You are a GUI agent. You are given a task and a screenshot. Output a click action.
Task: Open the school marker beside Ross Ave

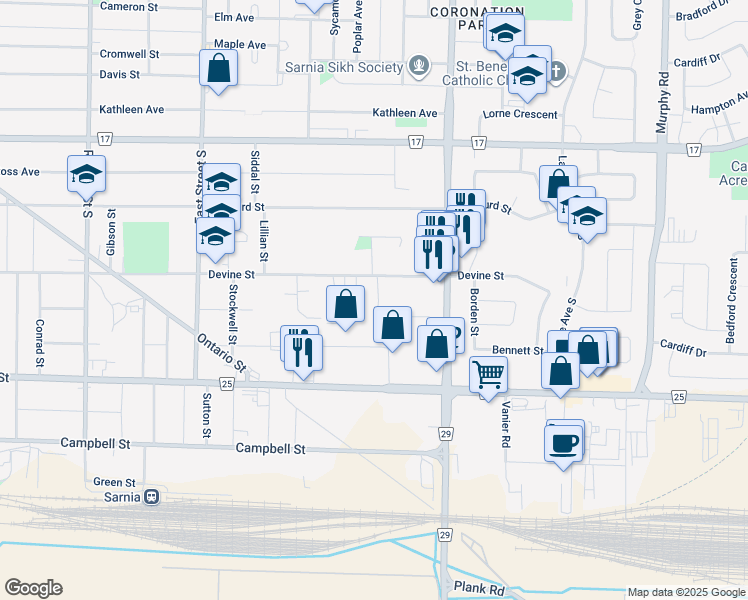[86, 175]
